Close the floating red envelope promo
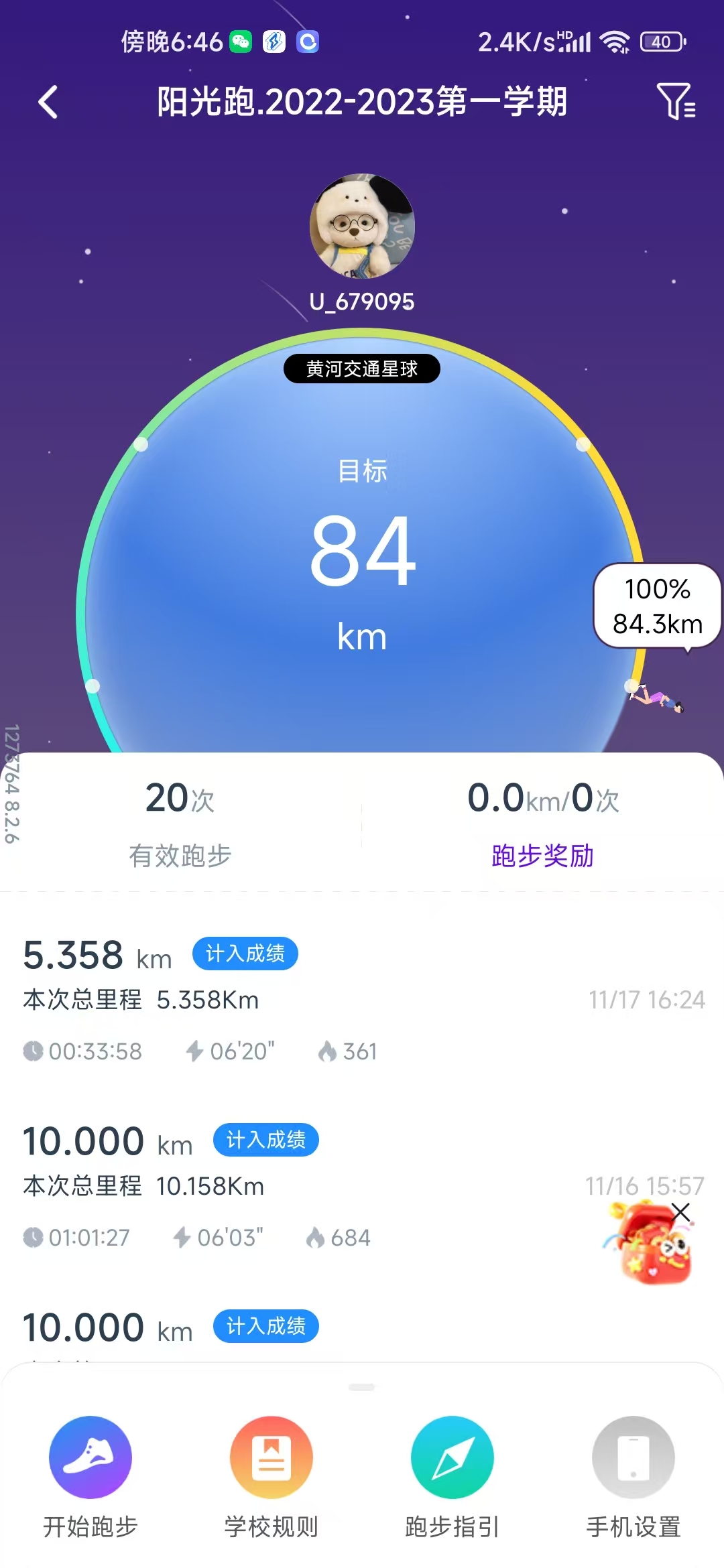Viewport: 724px width, 1568px height. click(680, 1212)
